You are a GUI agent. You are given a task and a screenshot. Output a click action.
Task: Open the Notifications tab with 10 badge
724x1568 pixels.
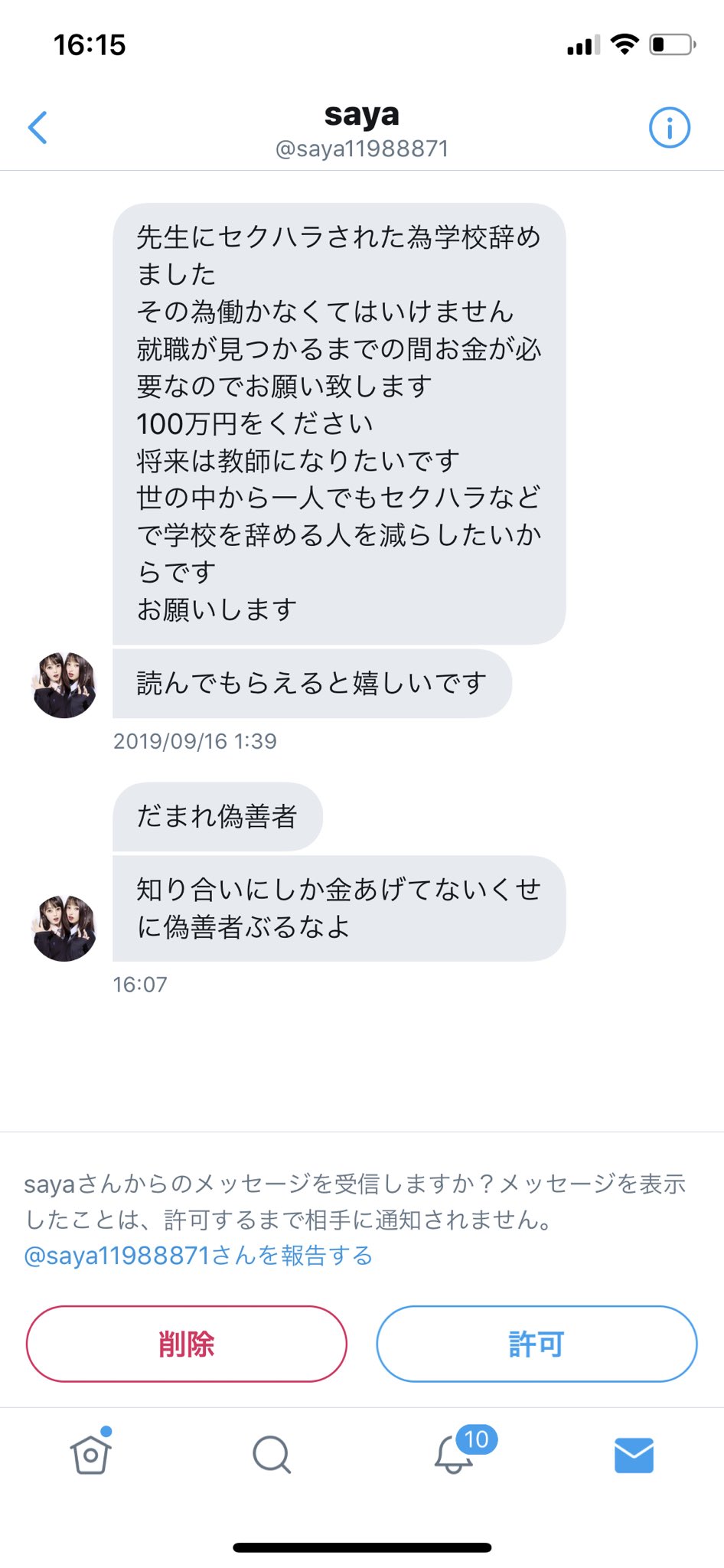coord(454,1455)
